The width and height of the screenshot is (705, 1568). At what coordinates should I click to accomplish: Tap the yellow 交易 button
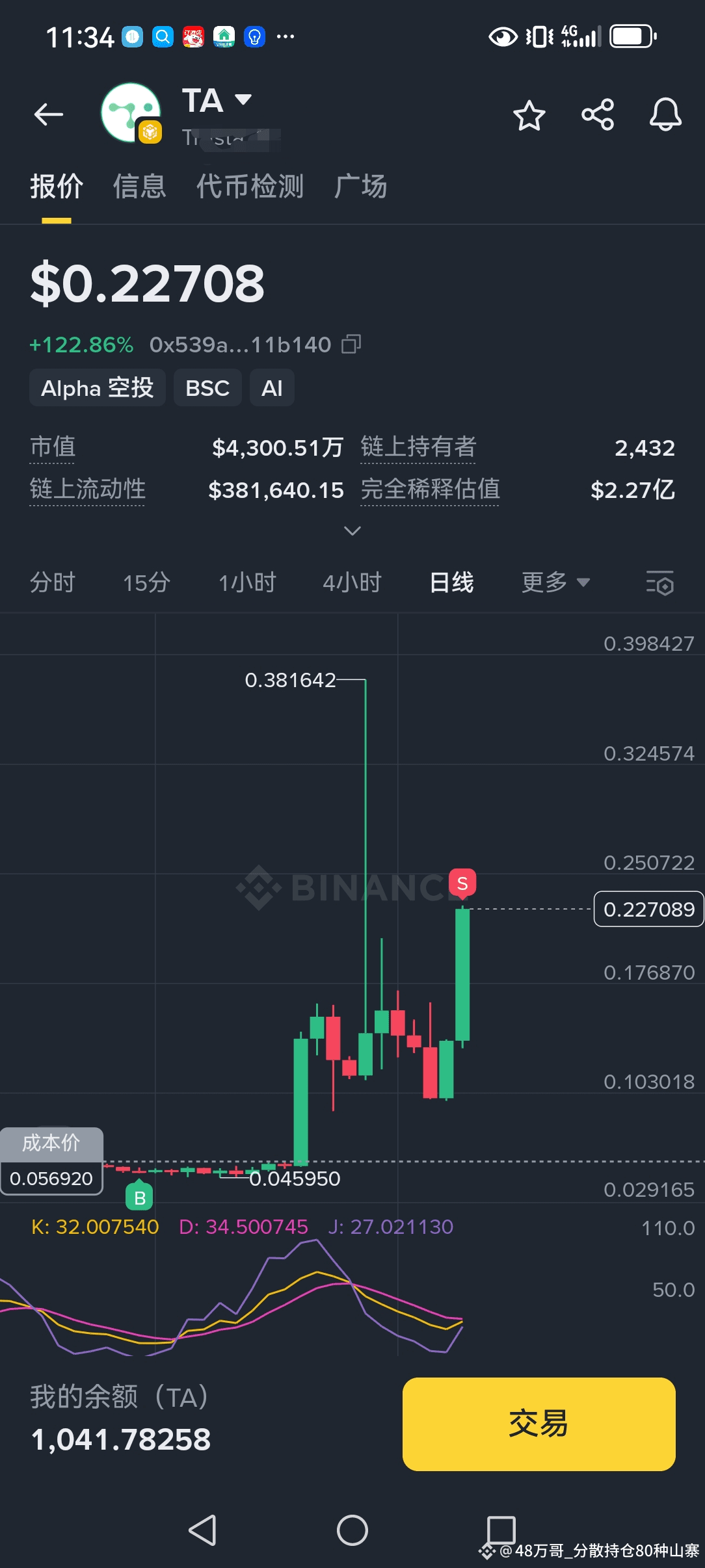[539, 1424]
